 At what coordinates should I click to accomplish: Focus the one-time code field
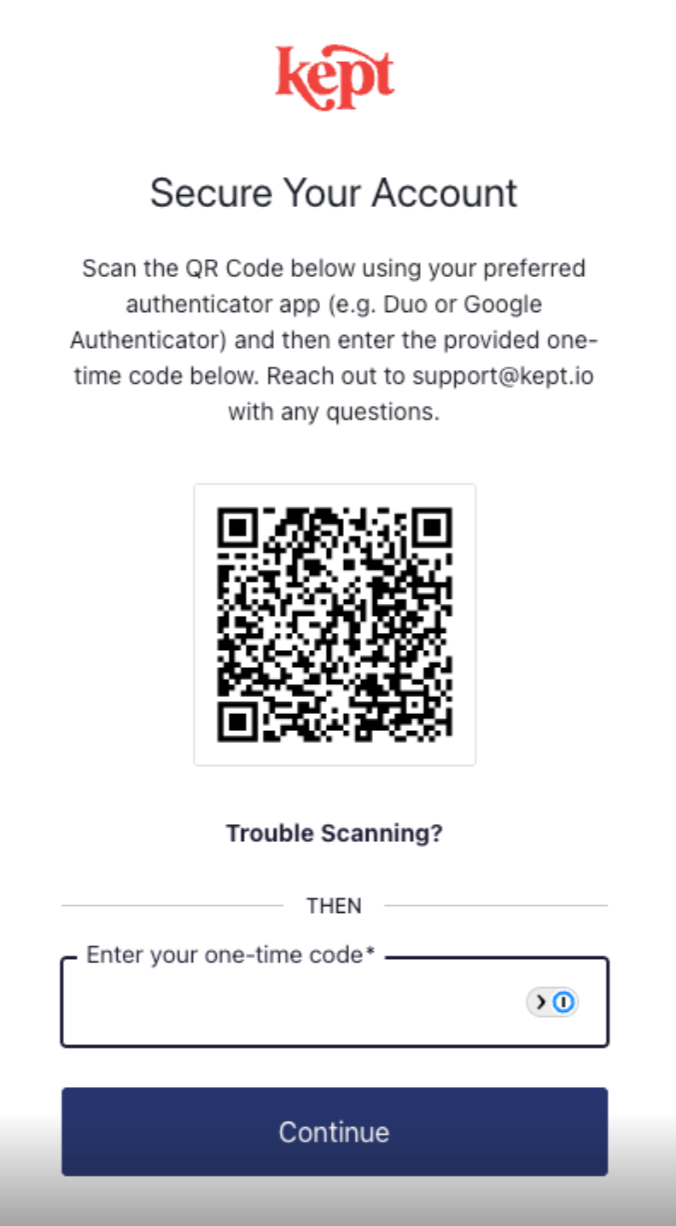[x=334, y=1002]
